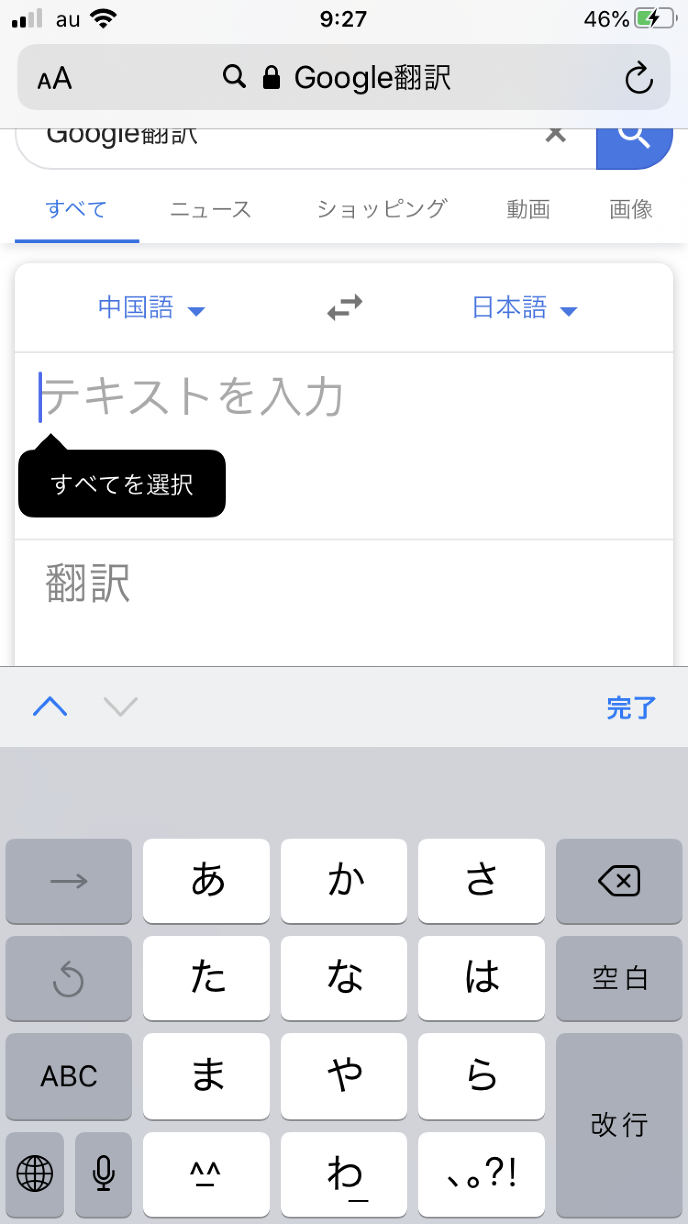Viewport: 688px width, 1224px height.
Task: Open the 動画 tab
Action: click(528, 209)
